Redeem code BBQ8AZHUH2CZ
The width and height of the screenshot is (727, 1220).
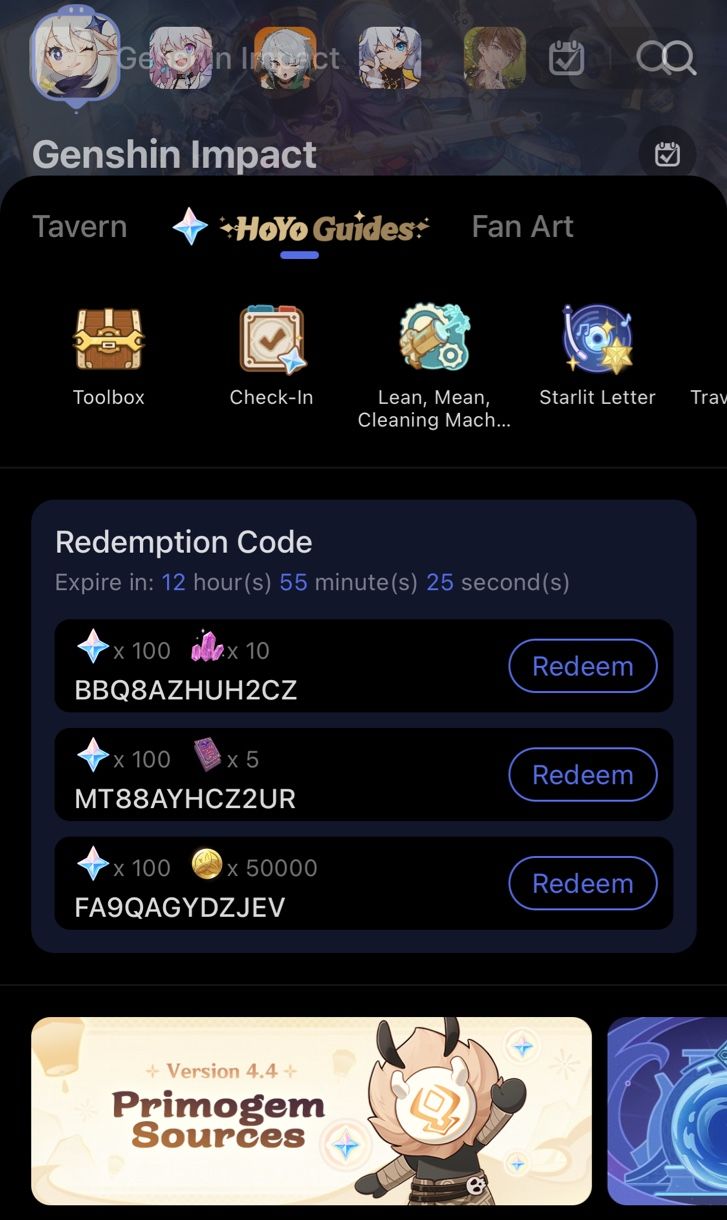(x=583, y=666)
